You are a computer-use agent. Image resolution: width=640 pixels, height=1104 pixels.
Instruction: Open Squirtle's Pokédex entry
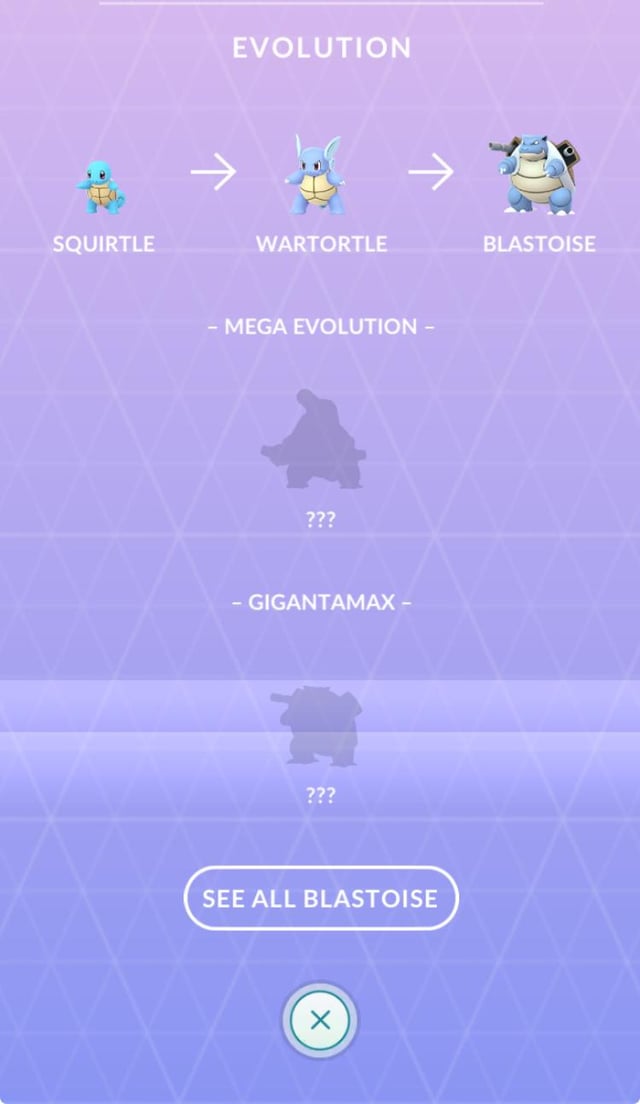coord(103,187)
